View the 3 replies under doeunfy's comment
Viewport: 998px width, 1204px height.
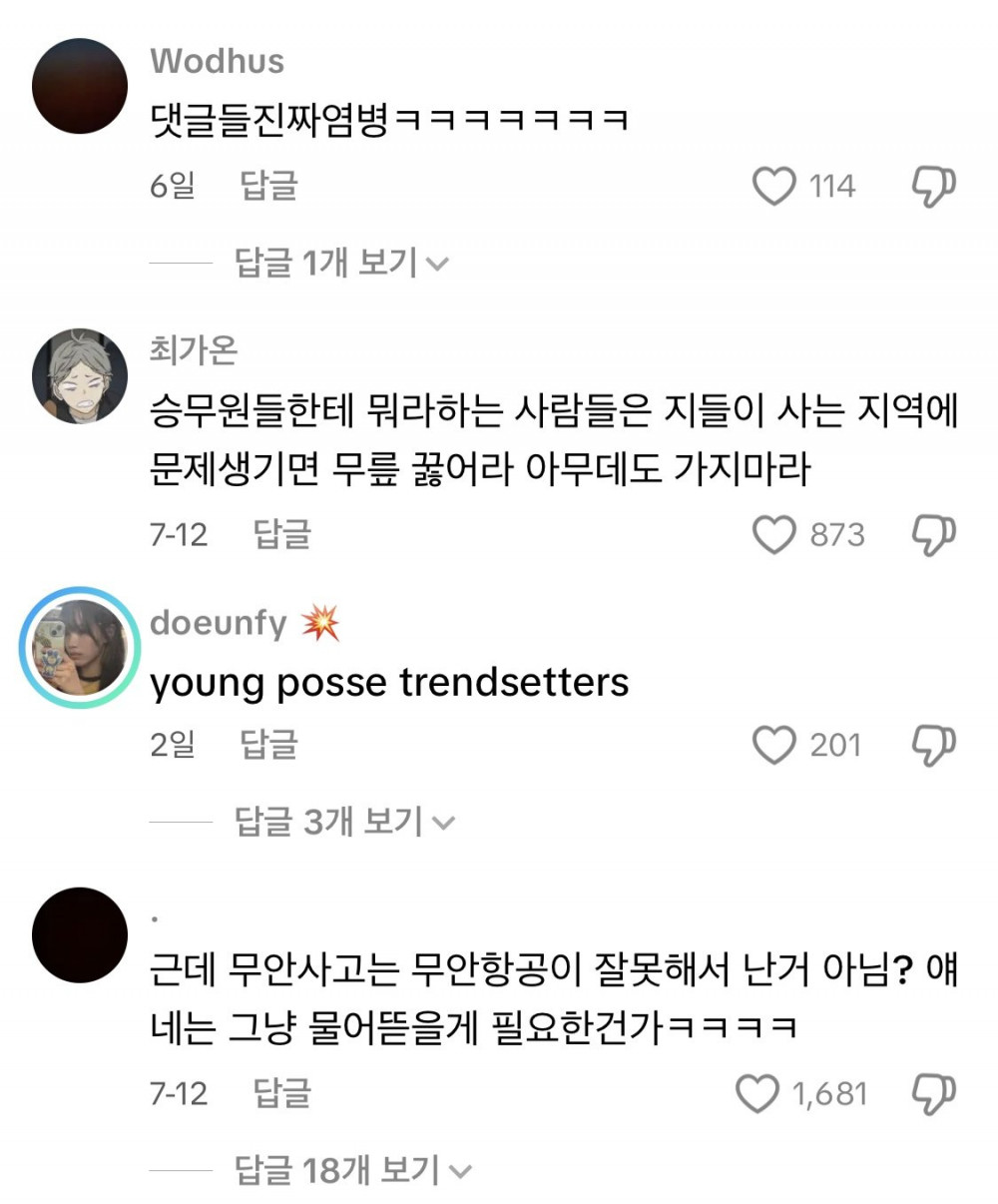coord(344,822)
